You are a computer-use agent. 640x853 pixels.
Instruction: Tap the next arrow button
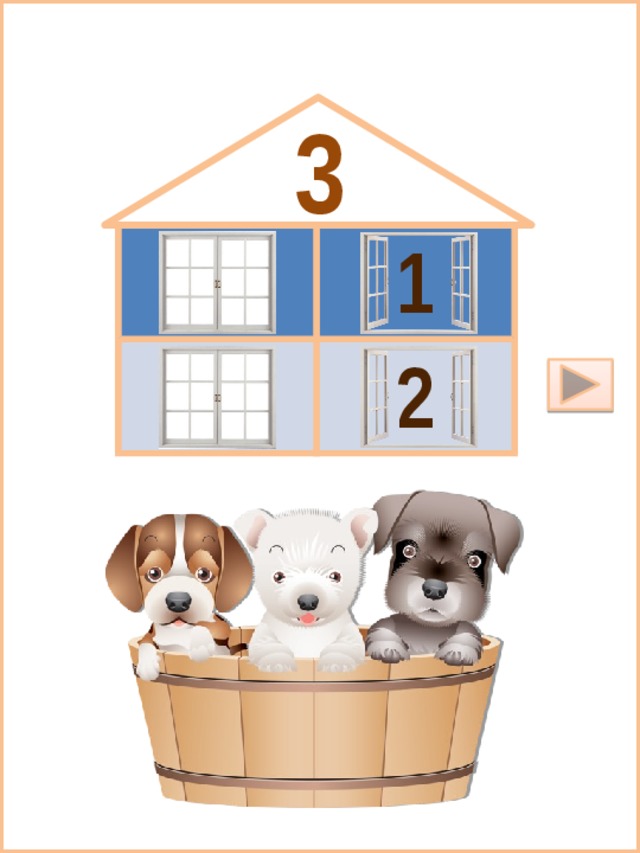point(580,385)
